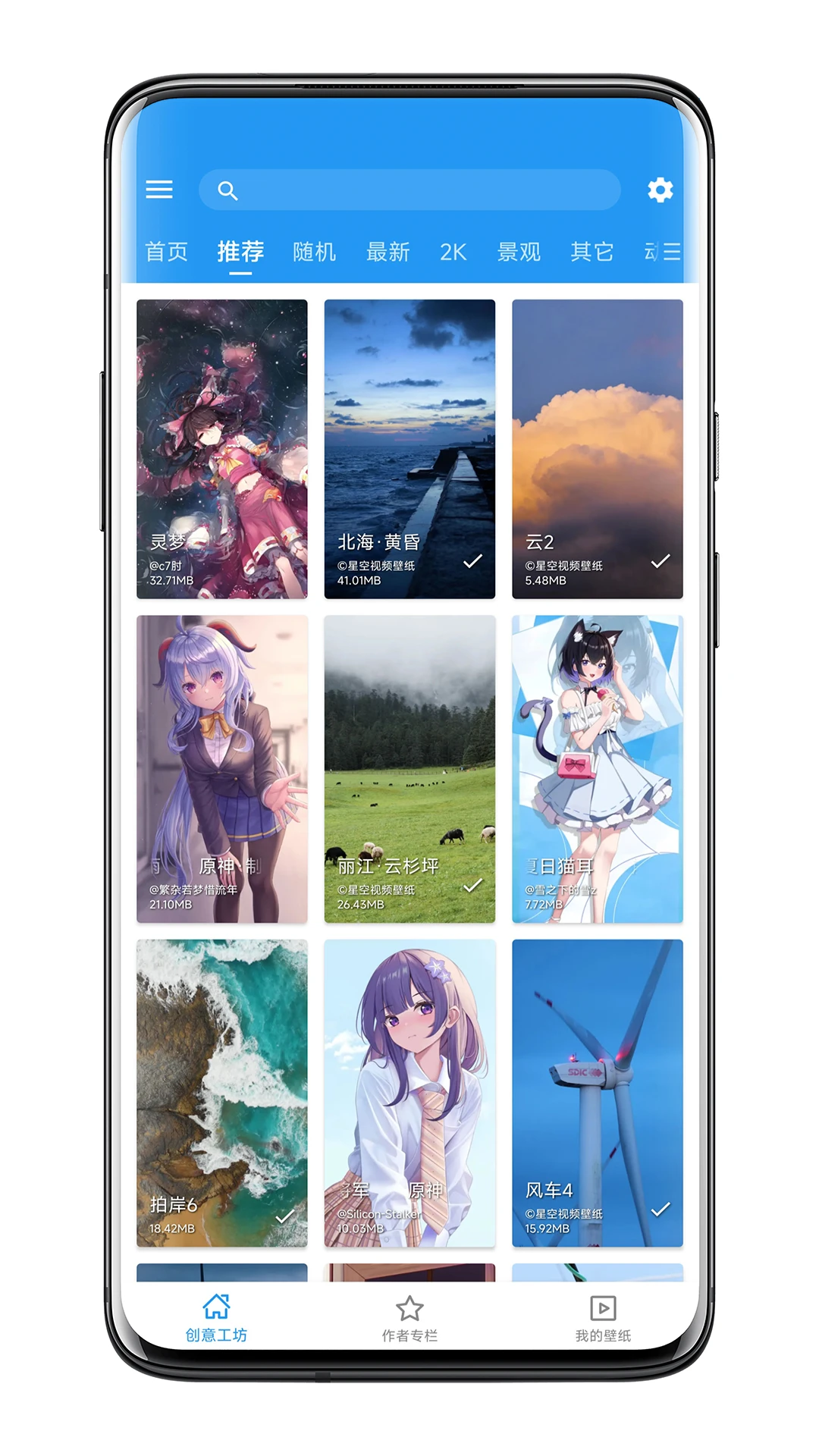819x1456 pixels.
Task: Switch to the 随机 tab
Action: [314, 252]
